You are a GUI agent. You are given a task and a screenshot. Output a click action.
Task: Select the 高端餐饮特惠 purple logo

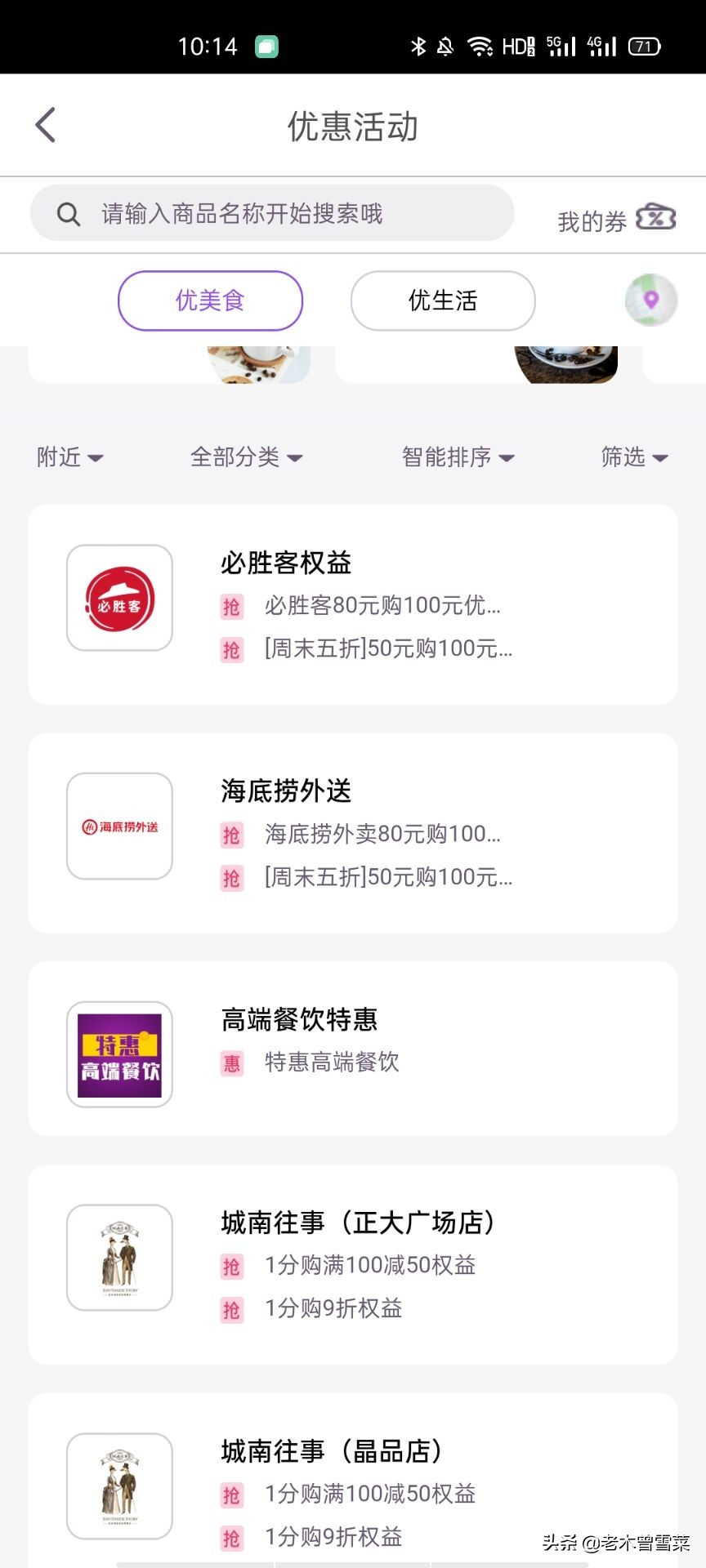point(119,1053)
